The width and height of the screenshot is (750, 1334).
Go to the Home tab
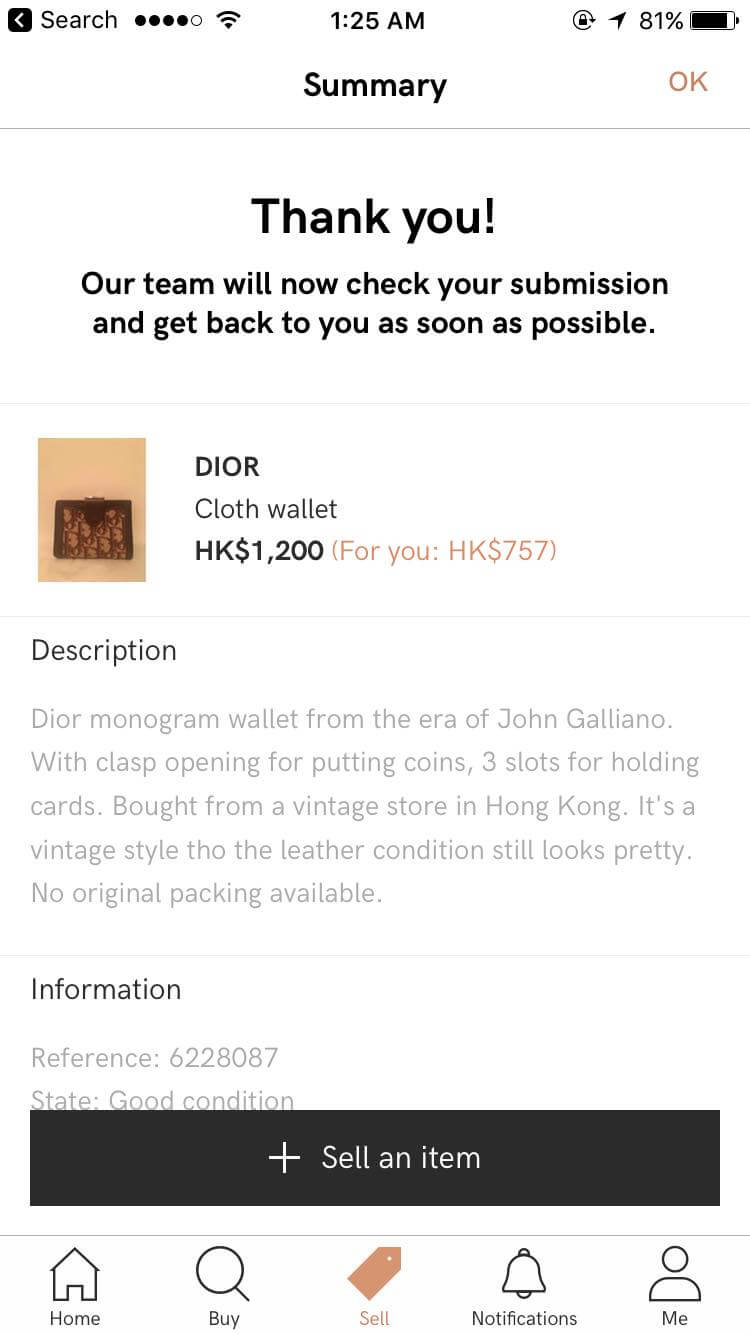75,1286
